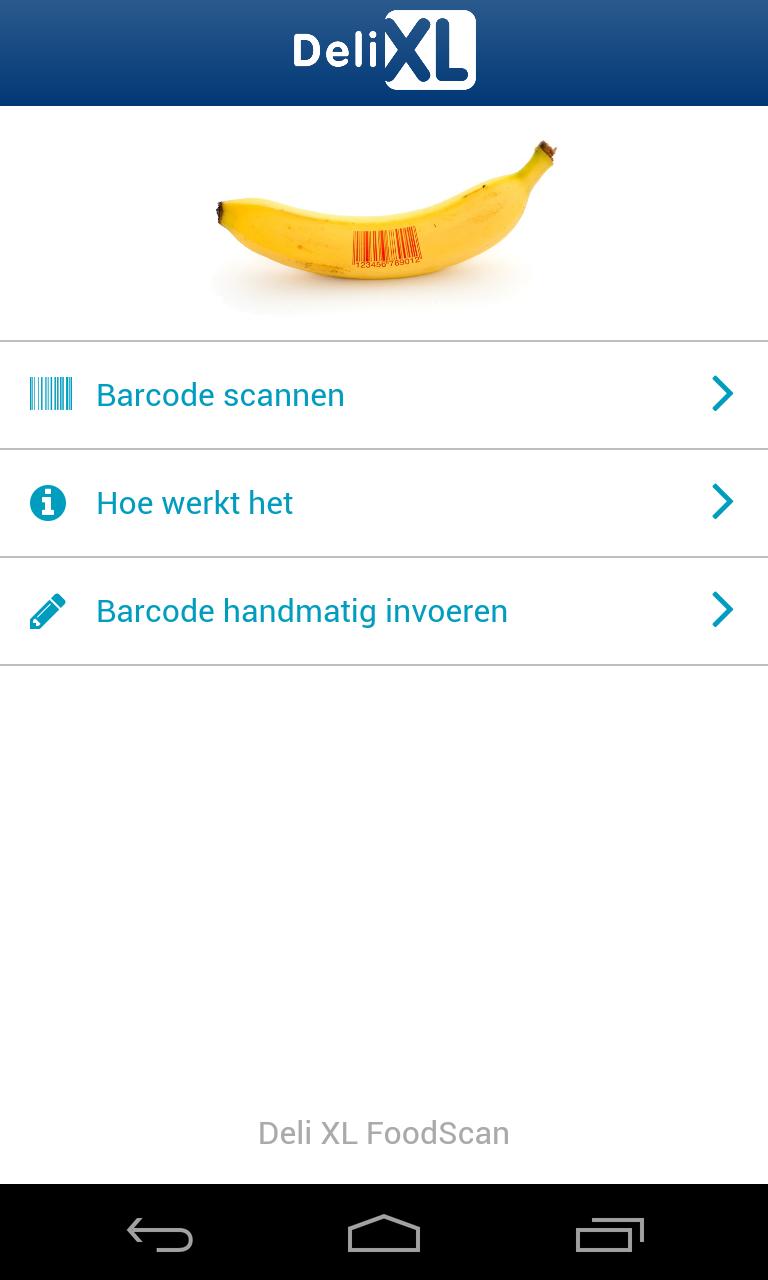This screenshot has width=768, height=1280.
Task: Select the pencil icon for handmatig invoeren
Action: click(48, 610)
